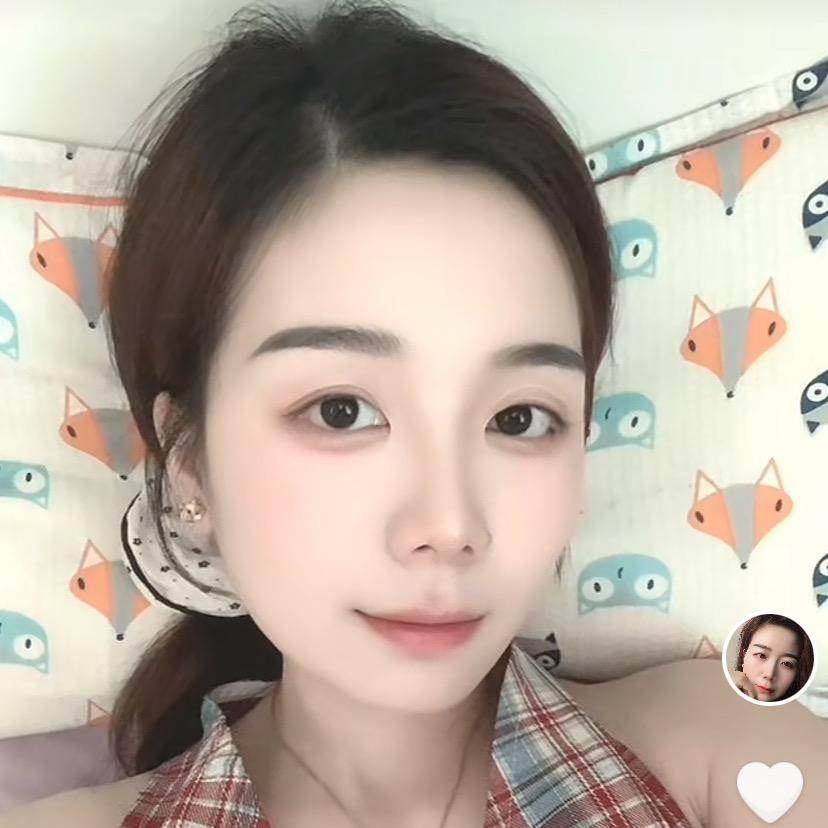Open the creator's profile avatar
The height and width of the screenshot is (828, 828).
[x=768, y=659]
